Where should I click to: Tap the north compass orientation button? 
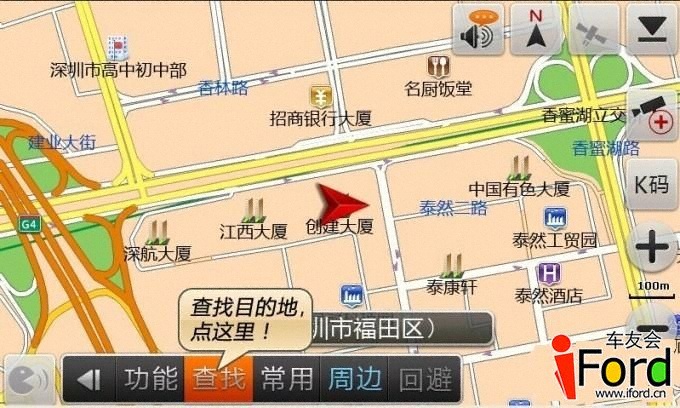click(x=536, y=31)
